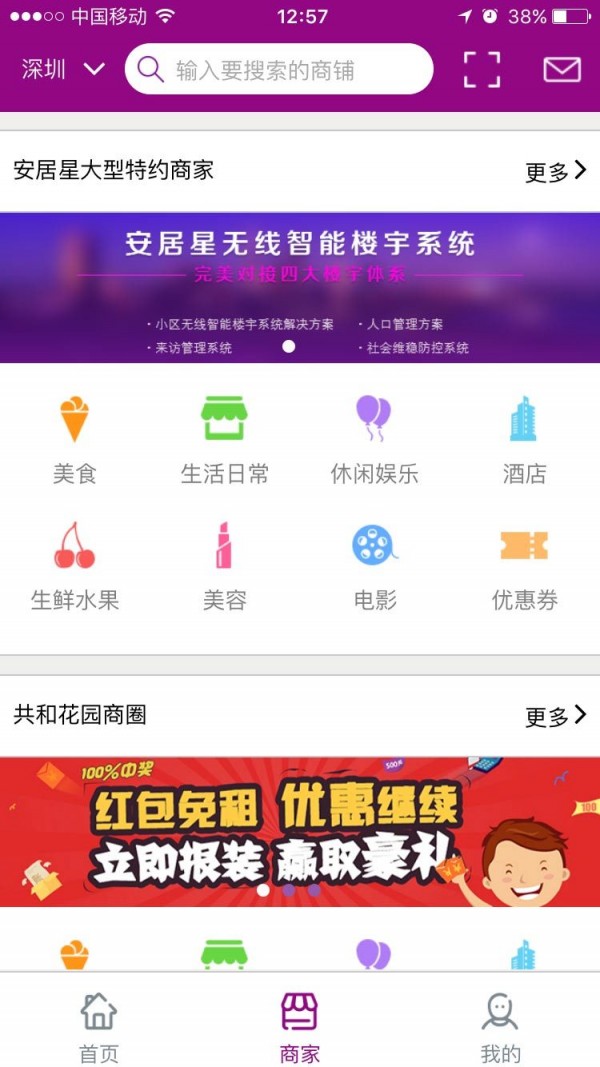Open the 美容 category

[224, 566]
